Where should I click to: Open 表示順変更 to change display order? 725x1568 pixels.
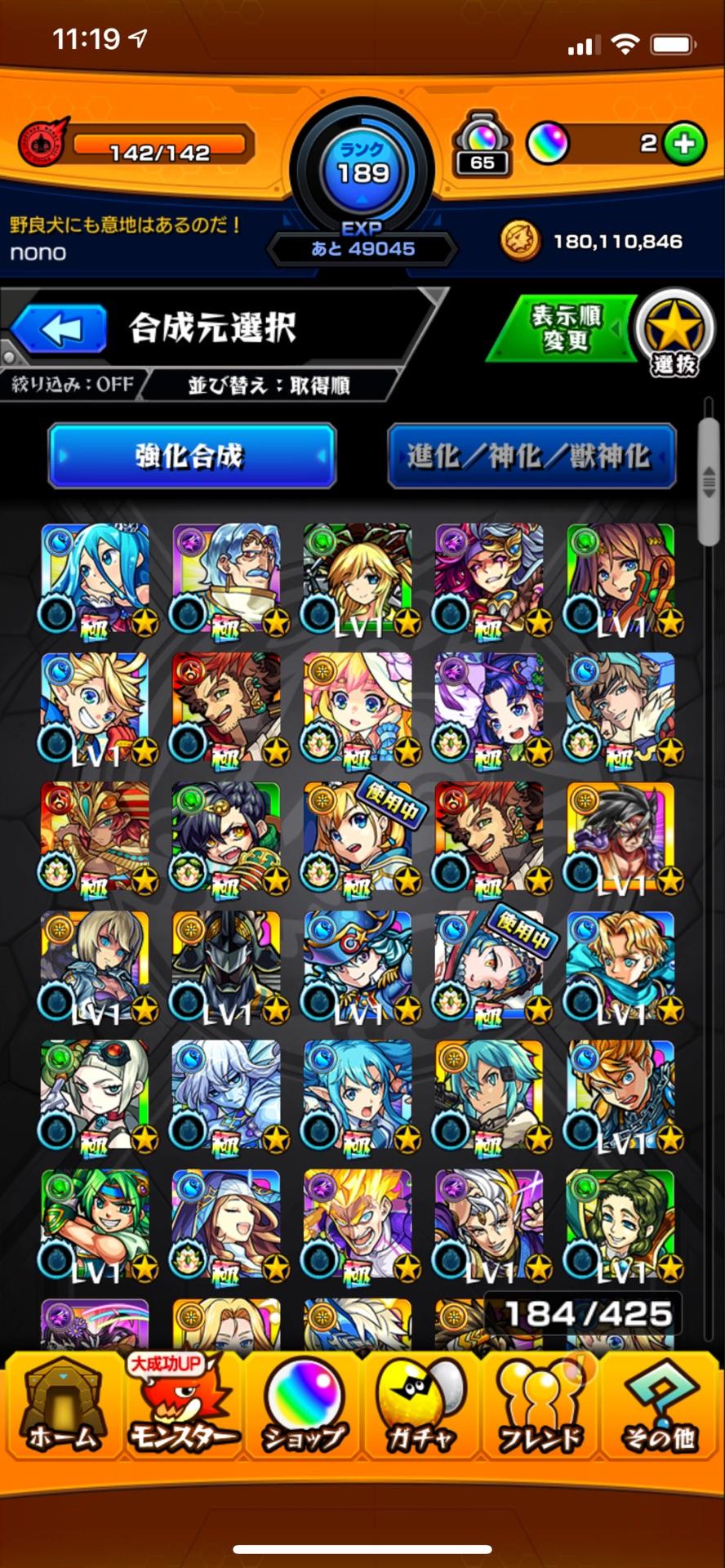(565, 327)
